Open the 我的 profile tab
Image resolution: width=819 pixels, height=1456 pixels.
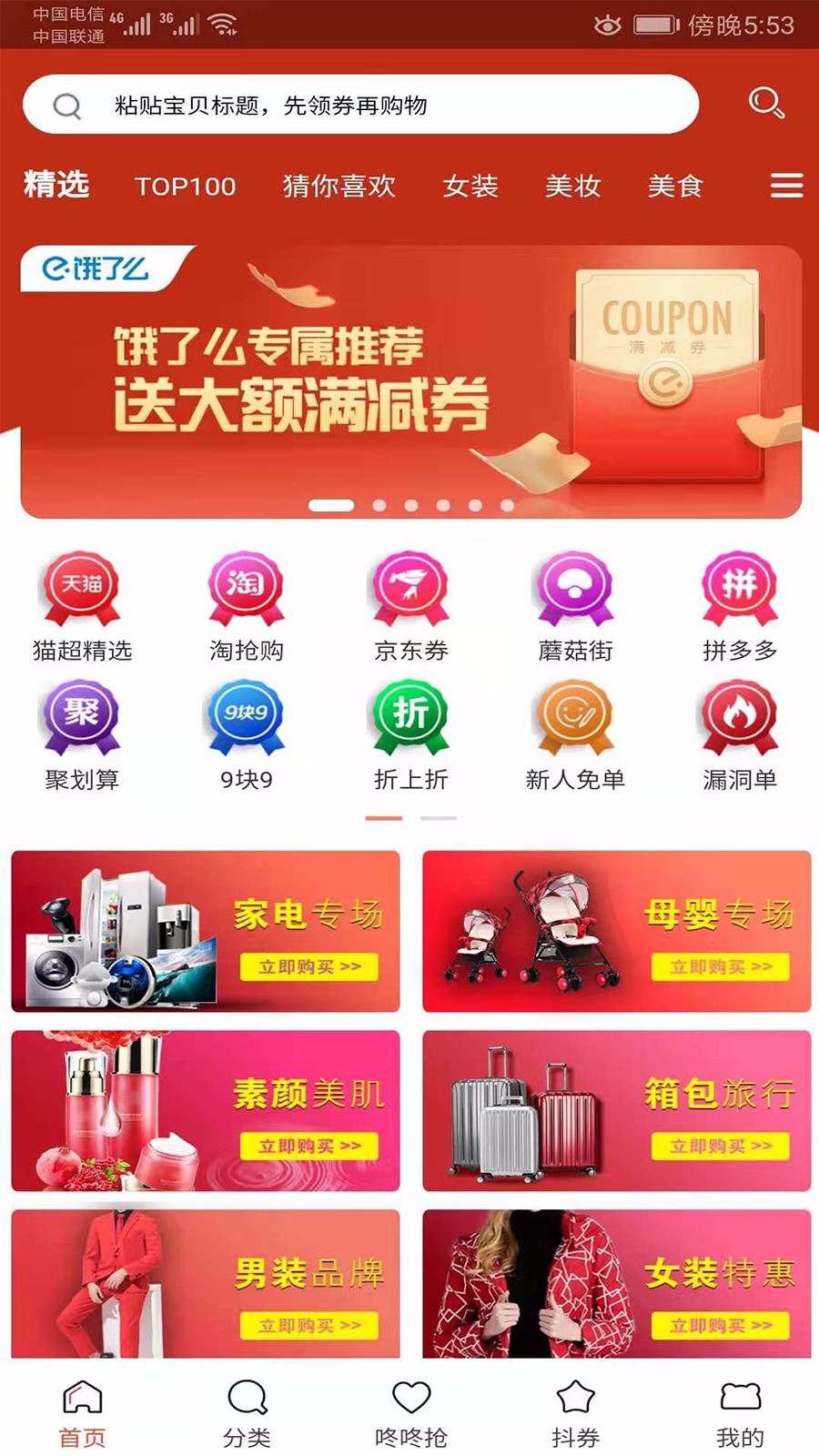[740, 1414]
